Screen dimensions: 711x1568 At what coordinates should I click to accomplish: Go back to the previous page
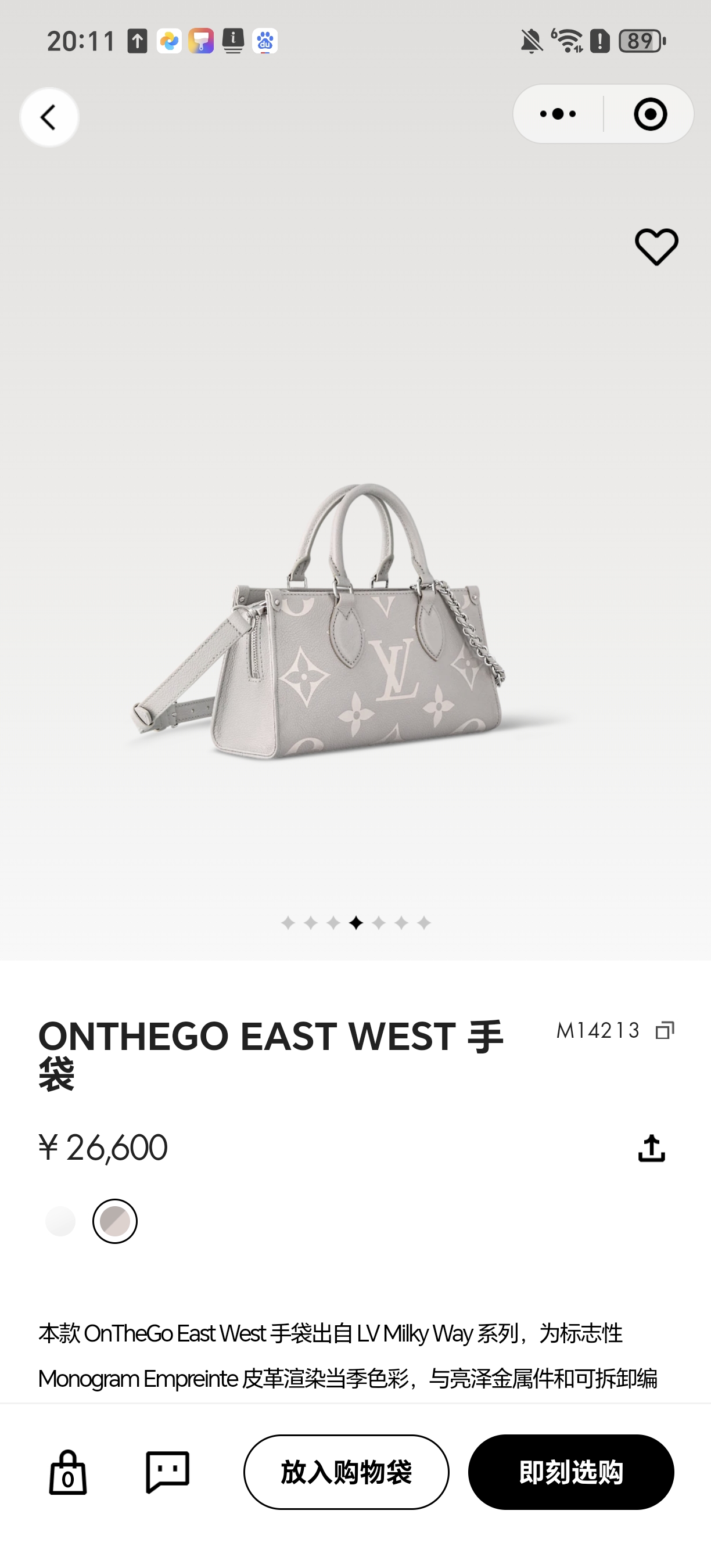tap(49, 117)
